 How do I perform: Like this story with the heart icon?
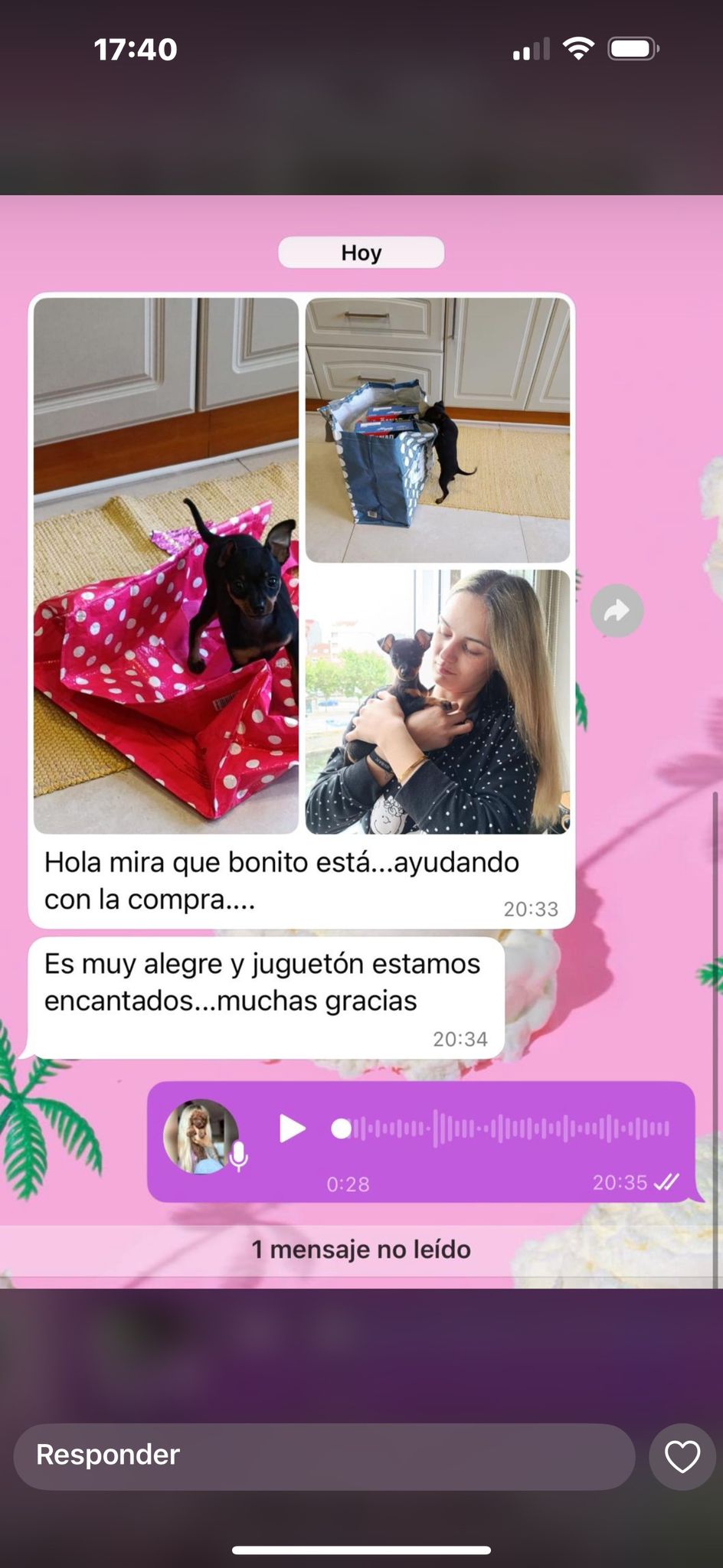682,1456
